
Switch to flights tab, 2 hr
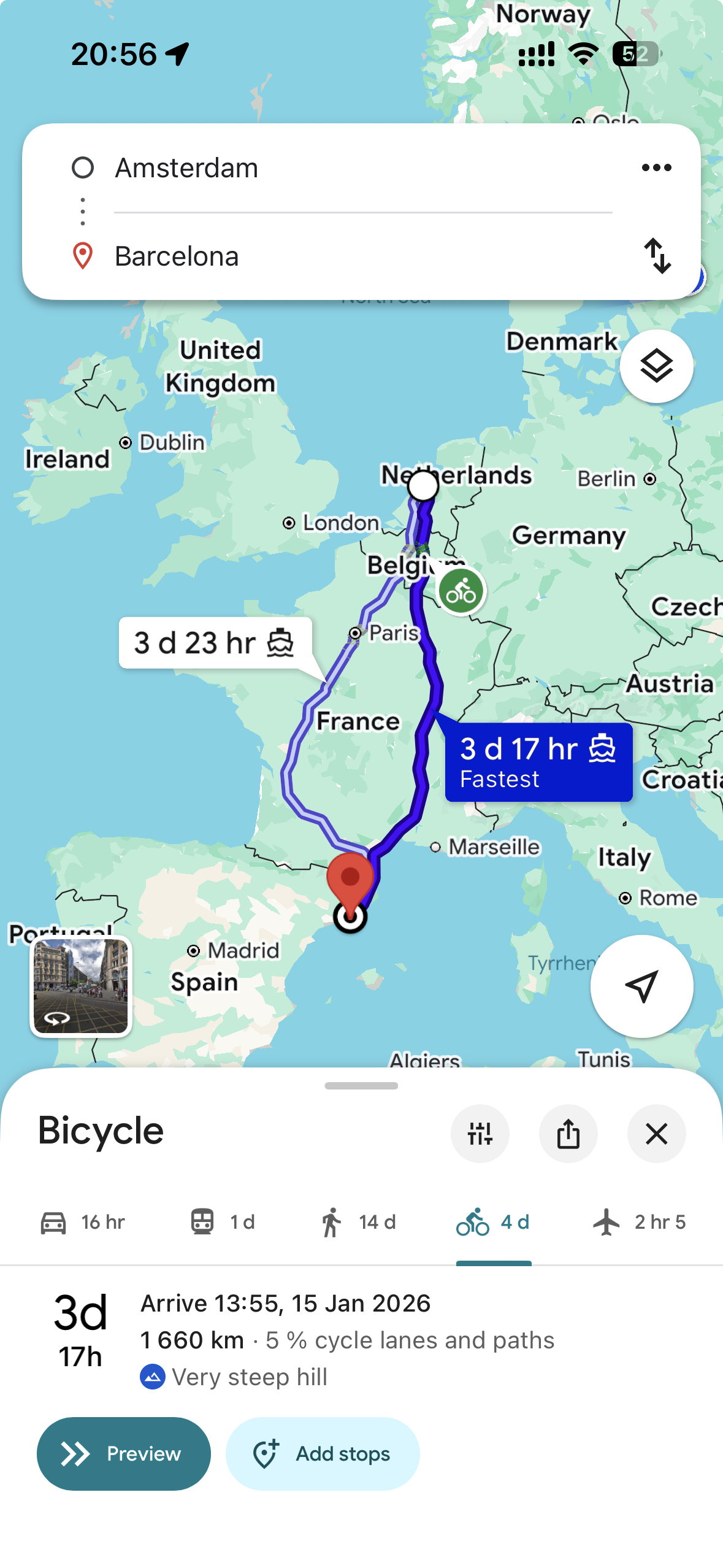(x=639, y=1222)
